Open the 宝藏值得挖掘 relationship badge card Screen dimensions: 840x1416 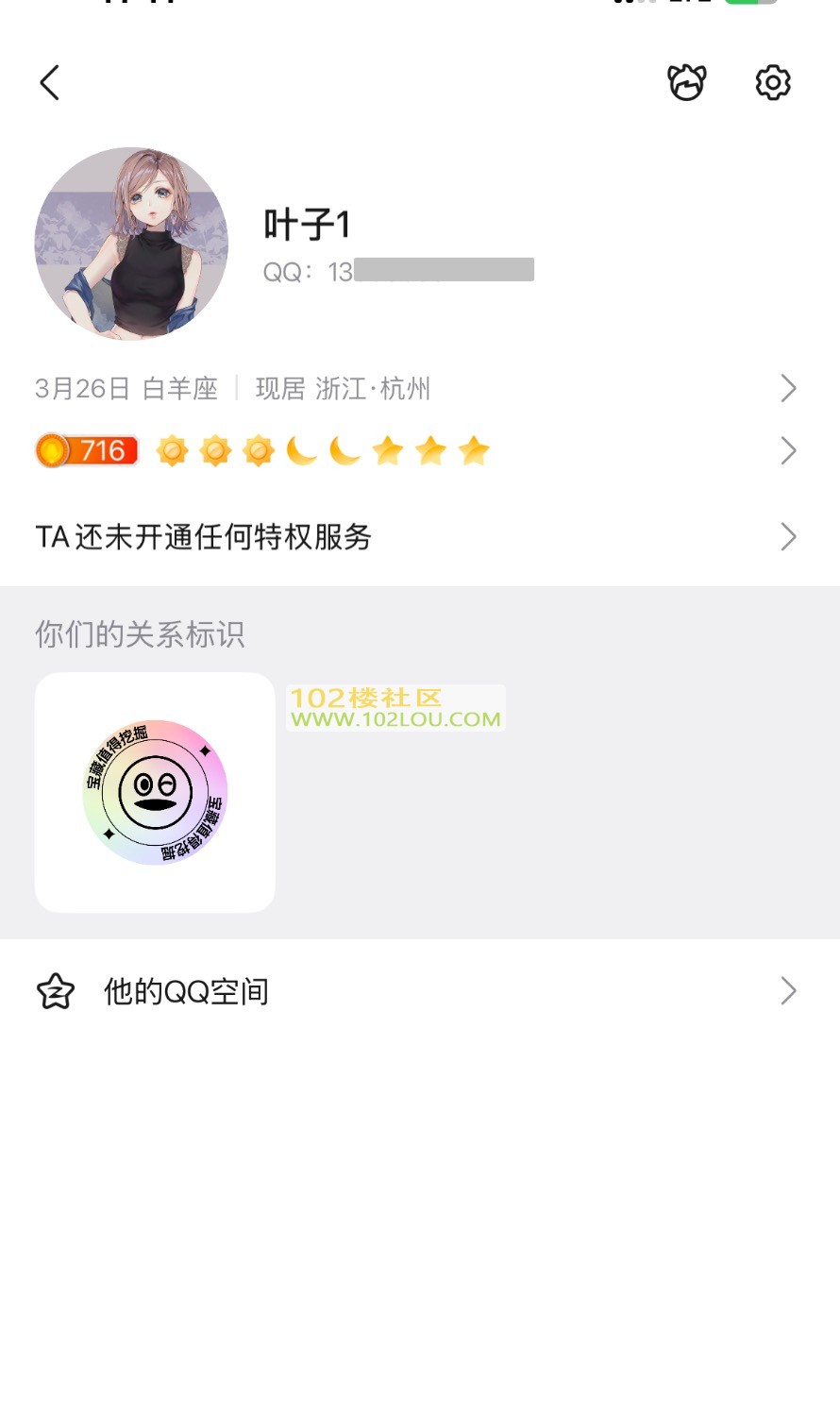point(155,792)
